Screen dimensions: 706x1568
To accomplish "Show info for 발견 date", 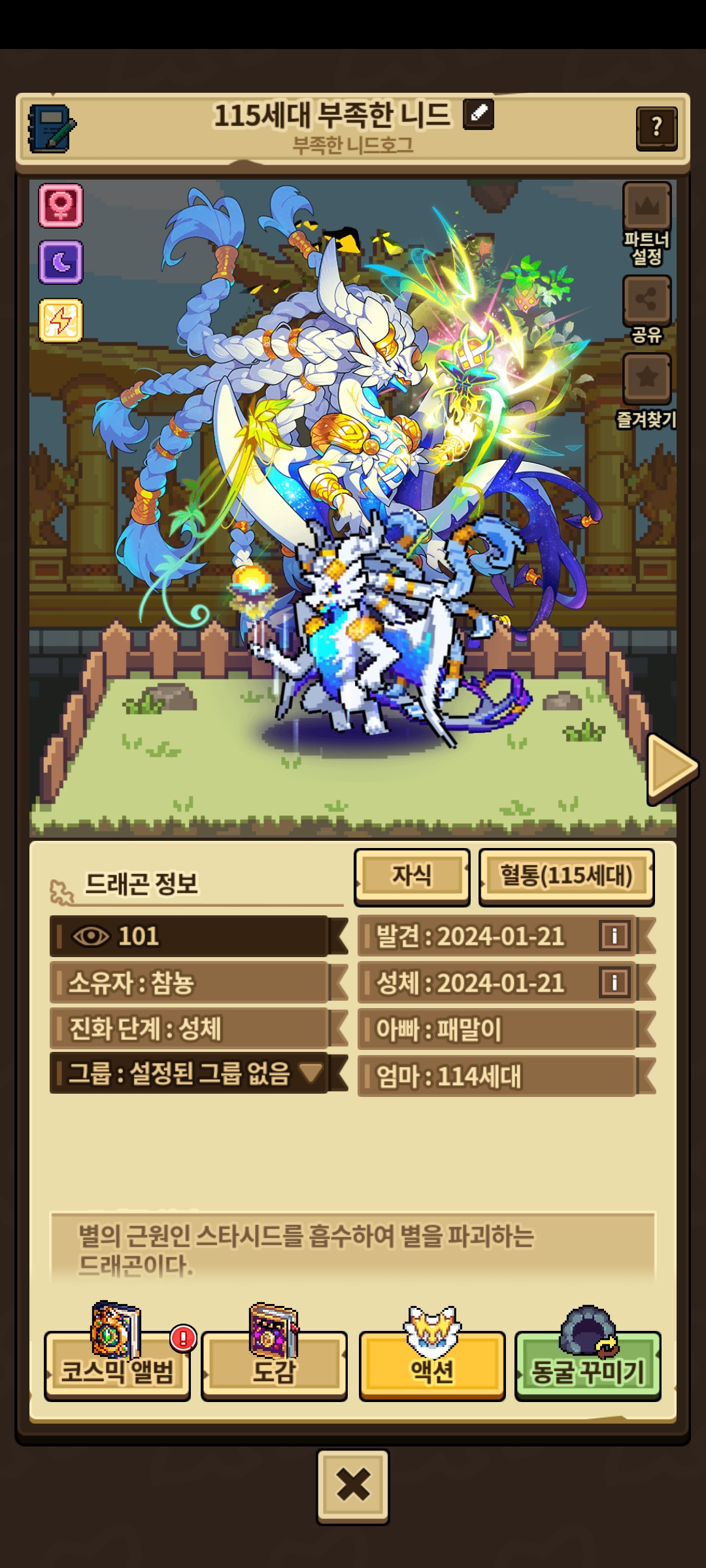I will 614,936.
